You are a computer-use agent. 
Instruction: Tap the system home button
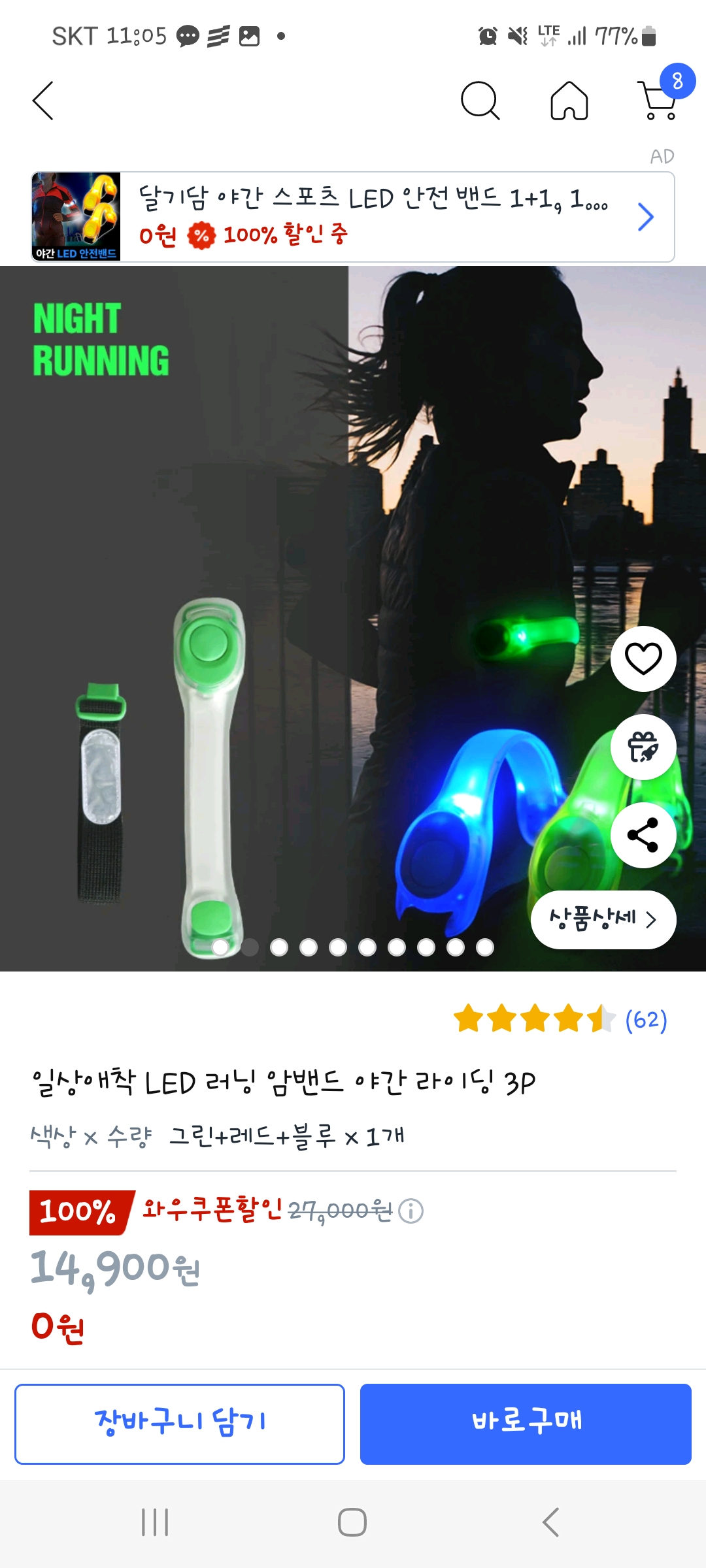click(x=352, y=1522)
